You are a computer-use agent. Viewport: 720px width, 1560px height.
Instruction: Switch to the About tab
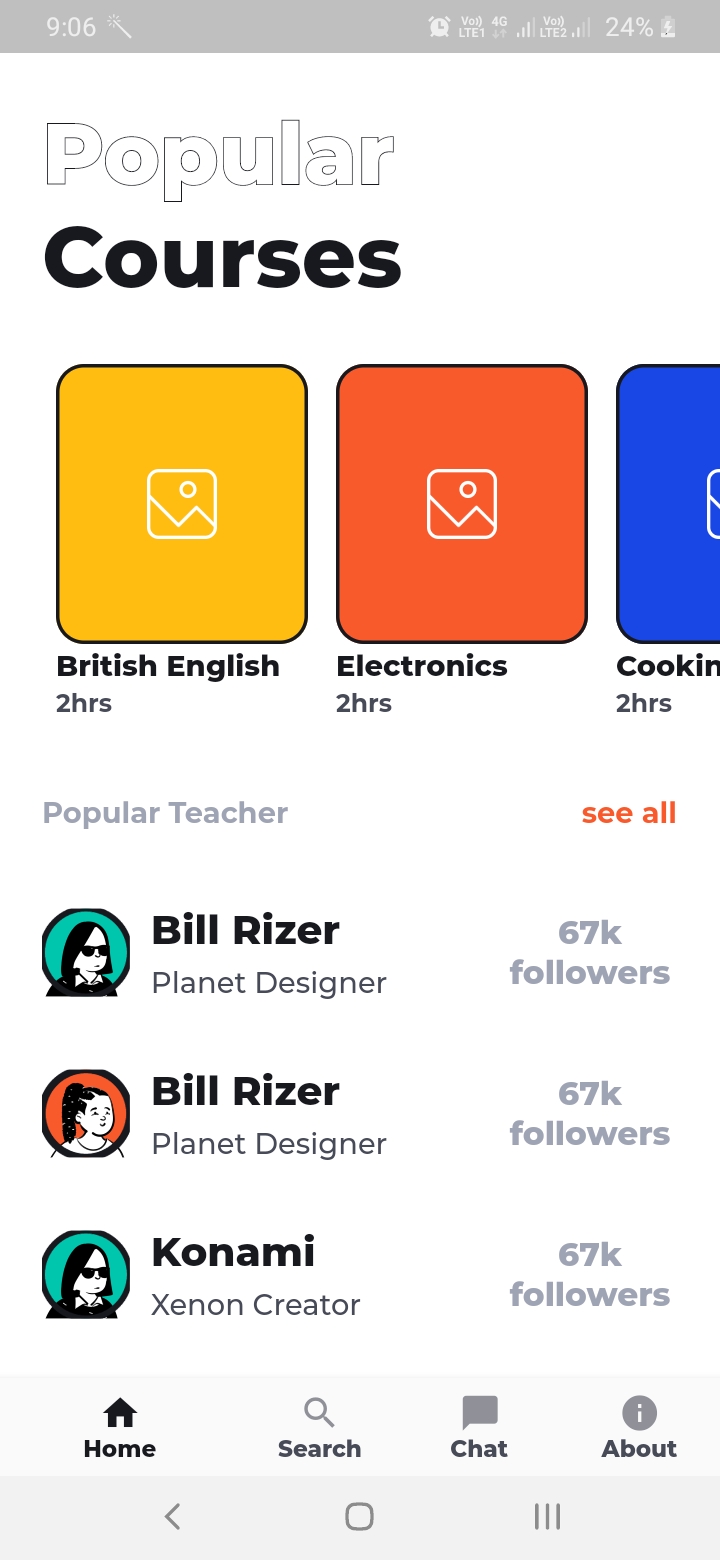(639, 1428)
